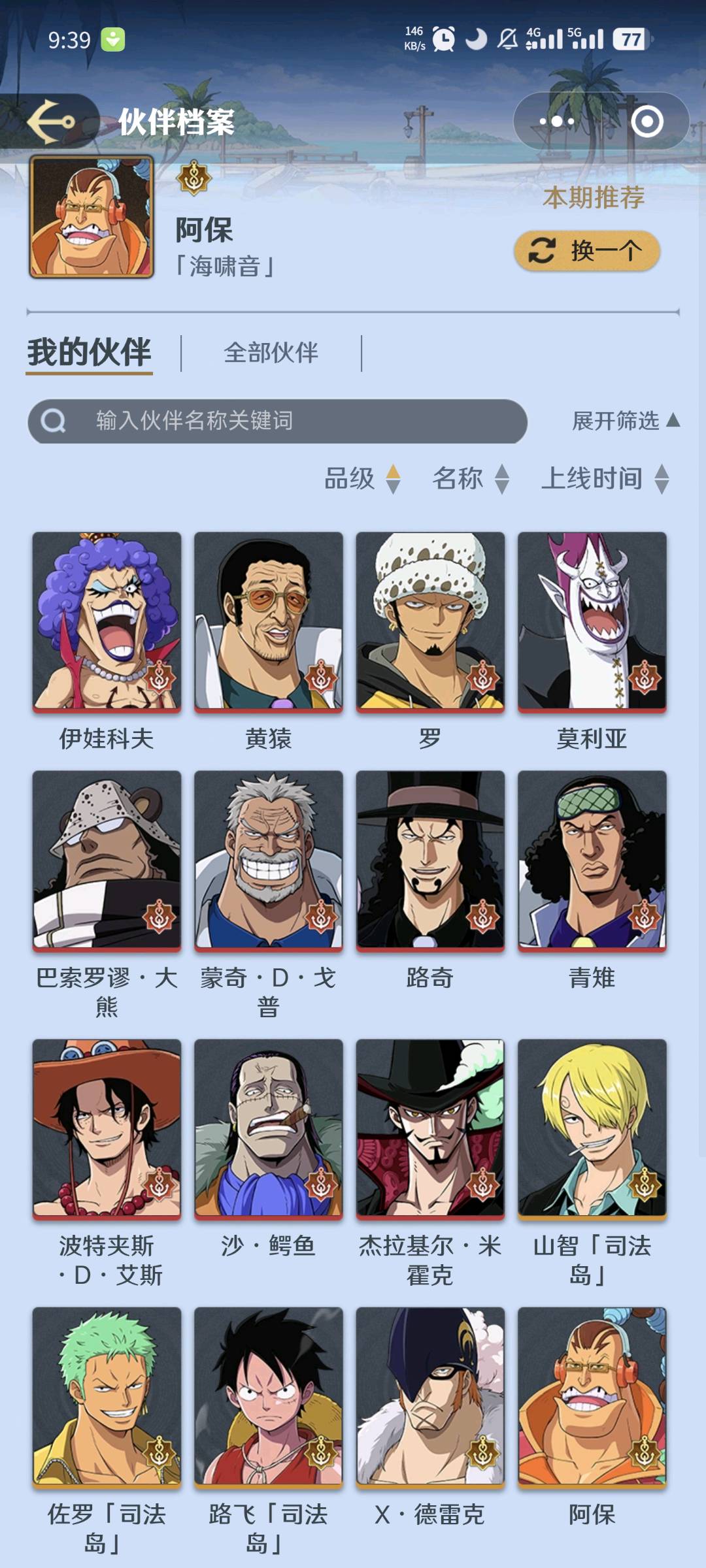Select the 莫利亚 partner card

pyautogui.click(x=592, y=621)
